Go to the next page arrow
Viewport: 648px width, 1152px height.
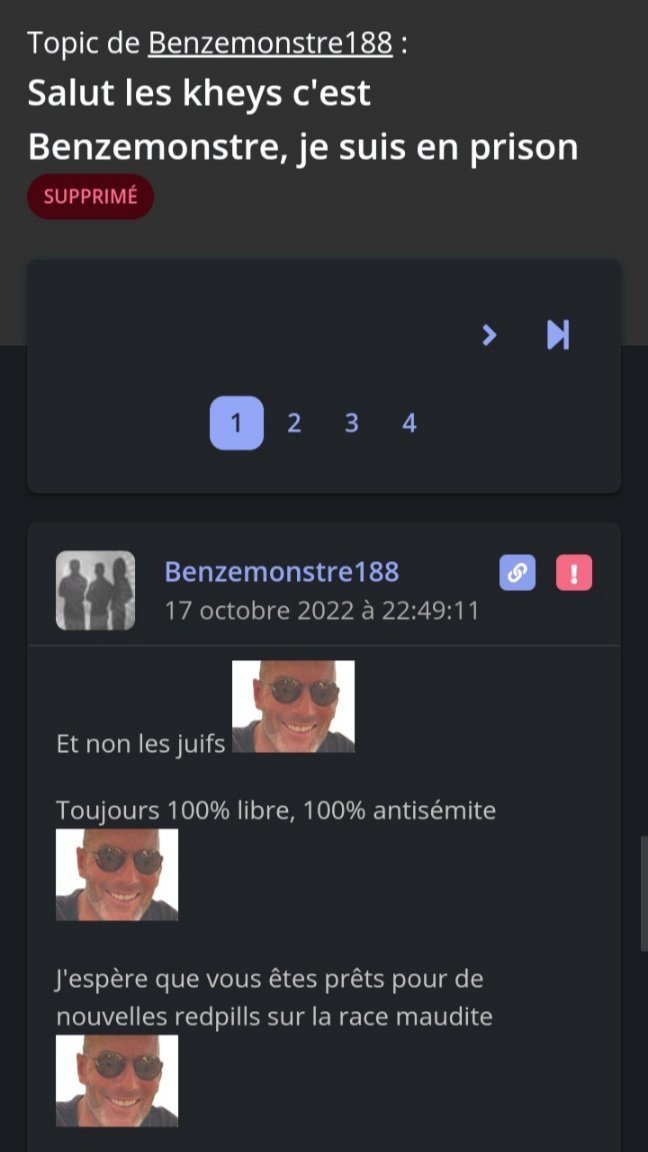pos(489,335)
